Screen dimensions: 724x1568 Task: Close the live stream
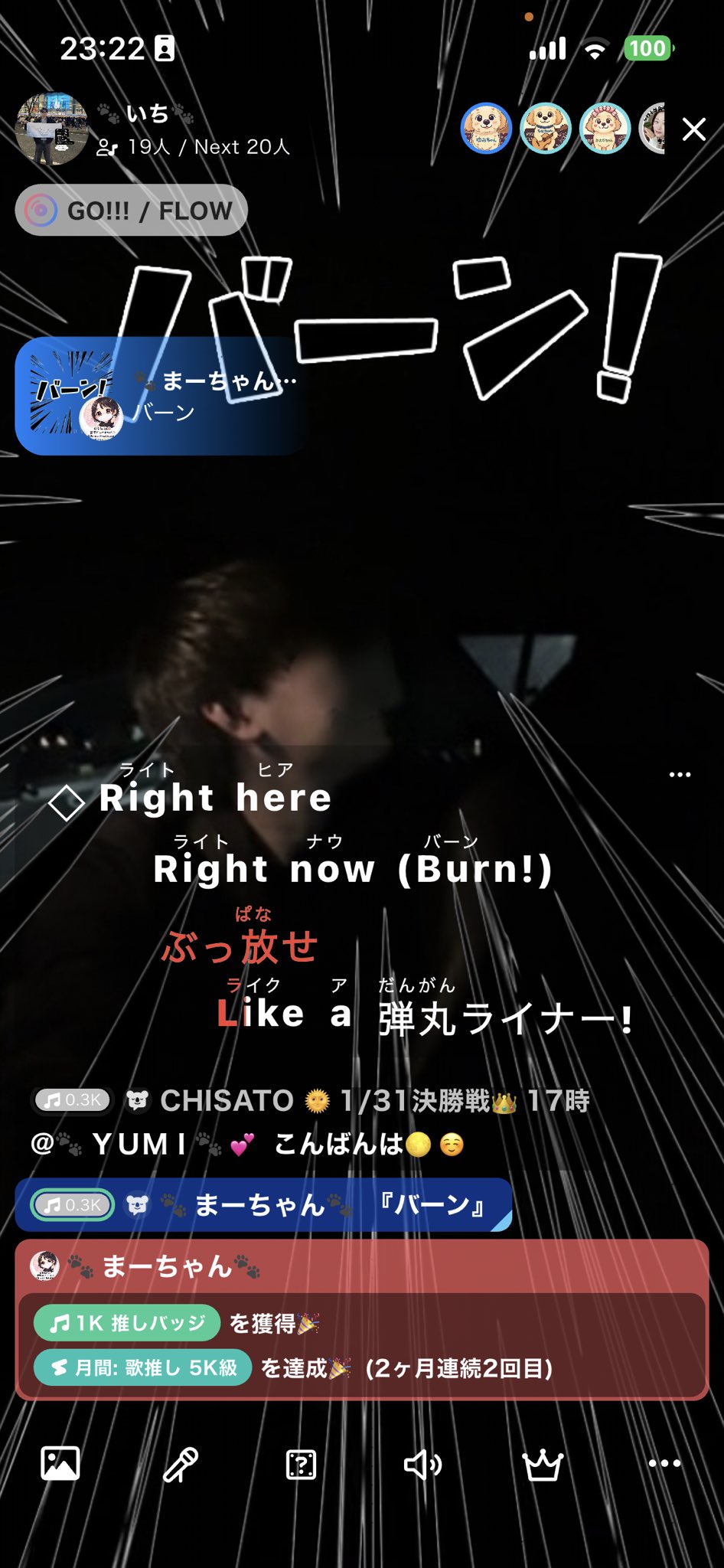[693, 129]
